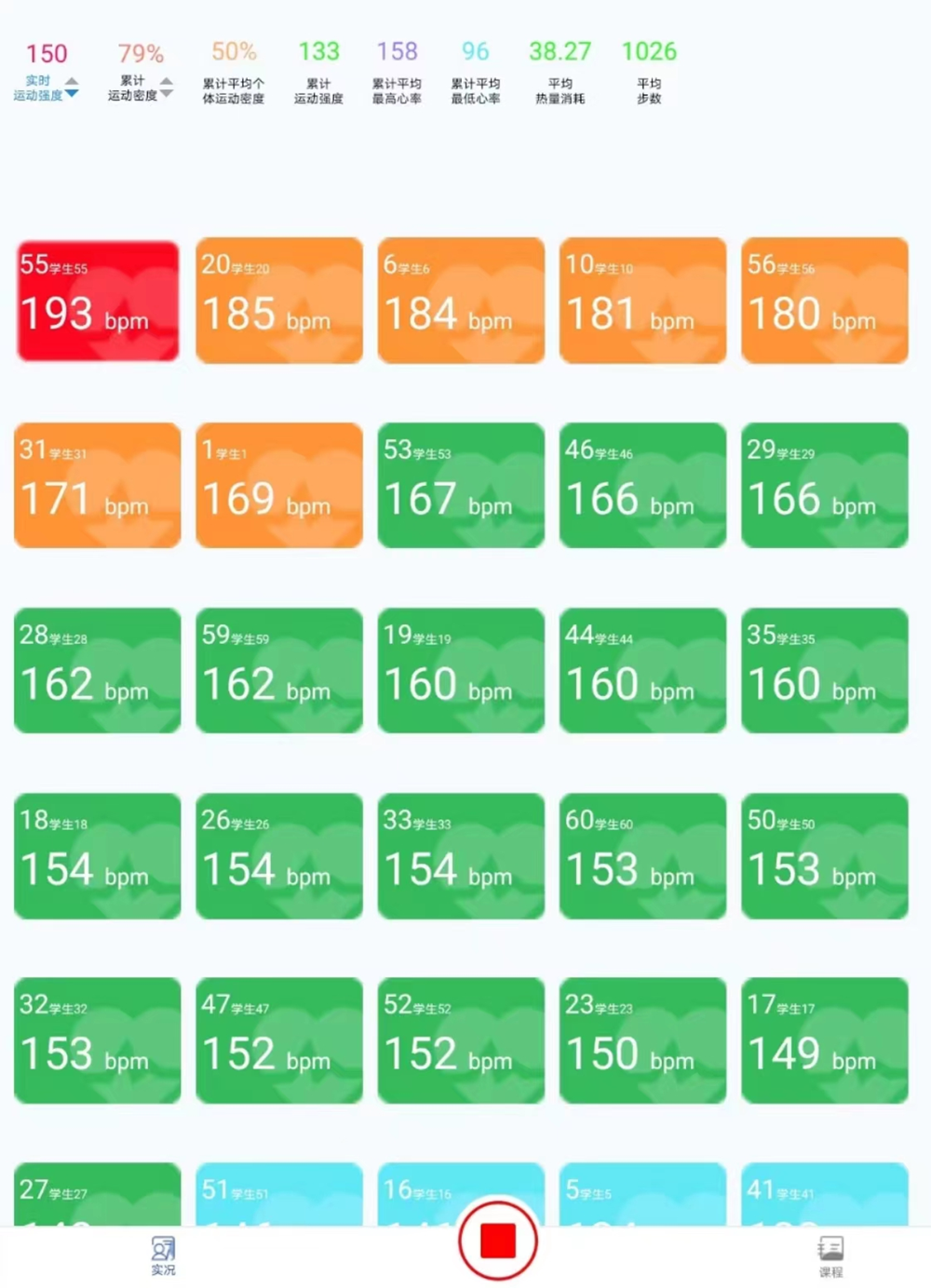Open student 23's card at 150 bpm
Screen dimensions: 931x1288
[642, 1040]
